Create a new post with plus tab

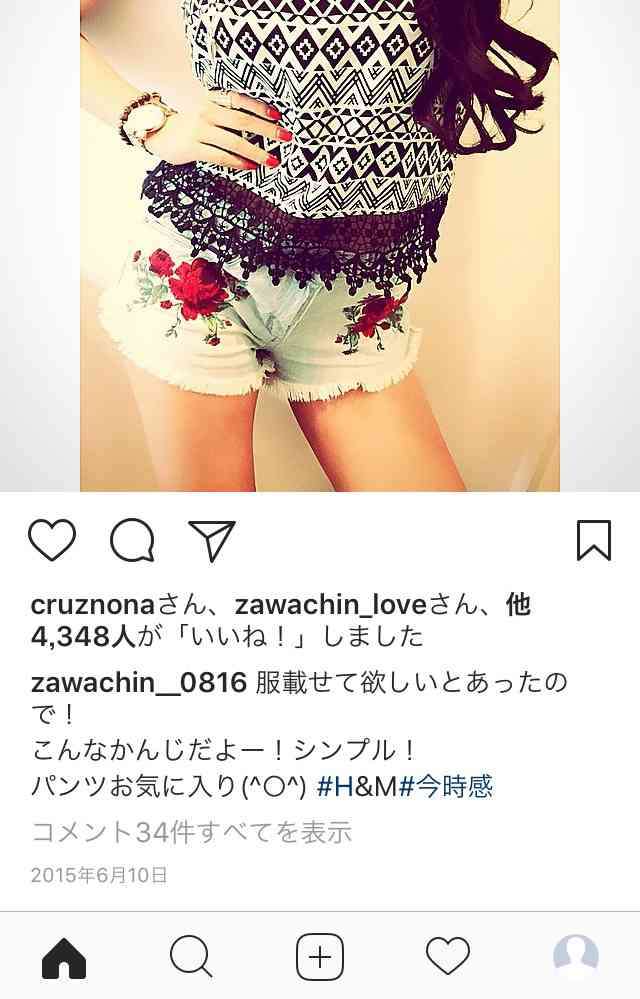click(320, 958)
